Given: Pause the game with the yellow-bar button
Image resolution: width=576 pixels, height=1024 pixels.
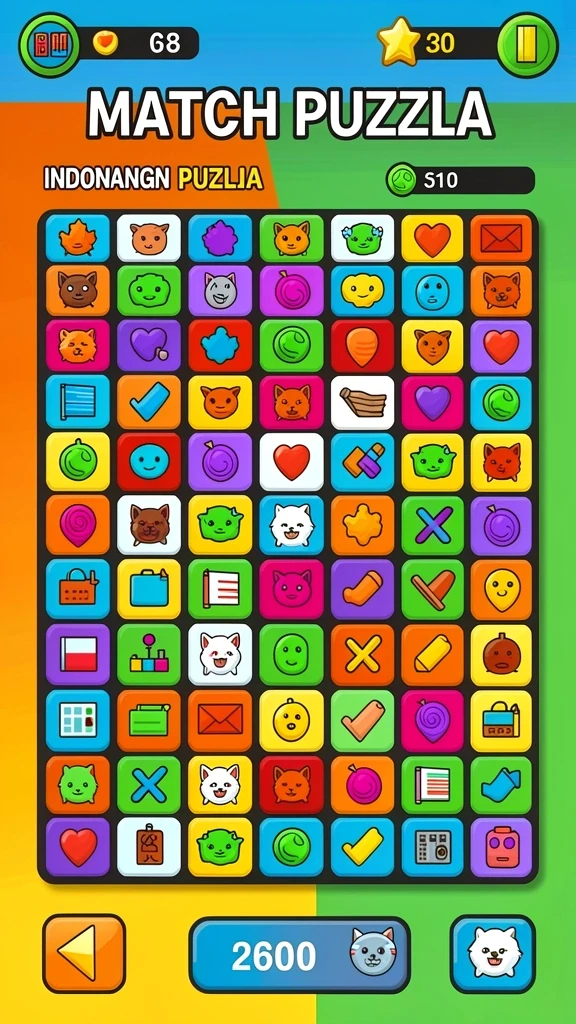Looking at the screenshot, I should coord(527,45).
